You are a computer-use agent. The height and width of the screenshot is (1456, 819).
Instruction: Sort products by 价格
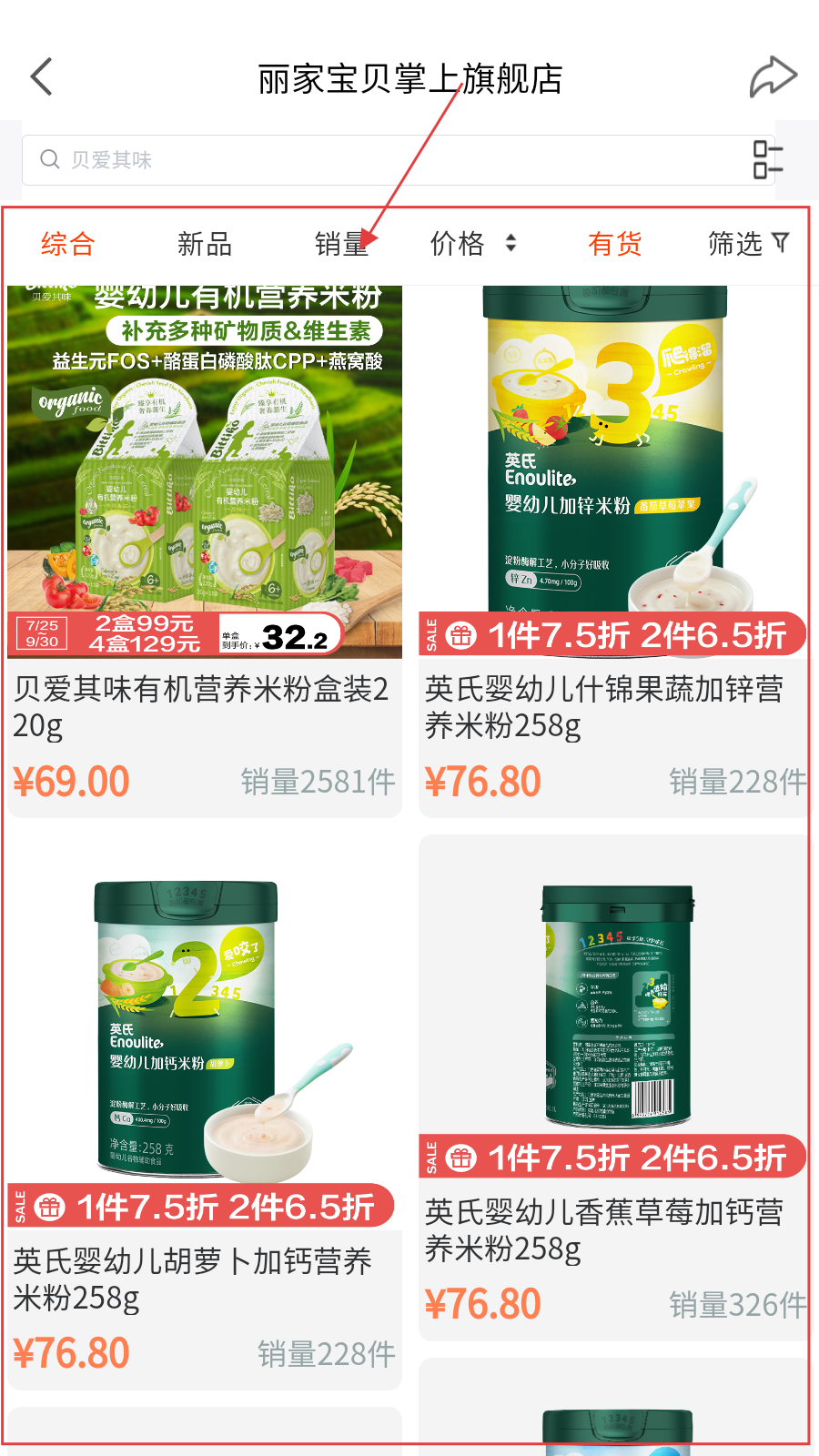coord(473,244)
